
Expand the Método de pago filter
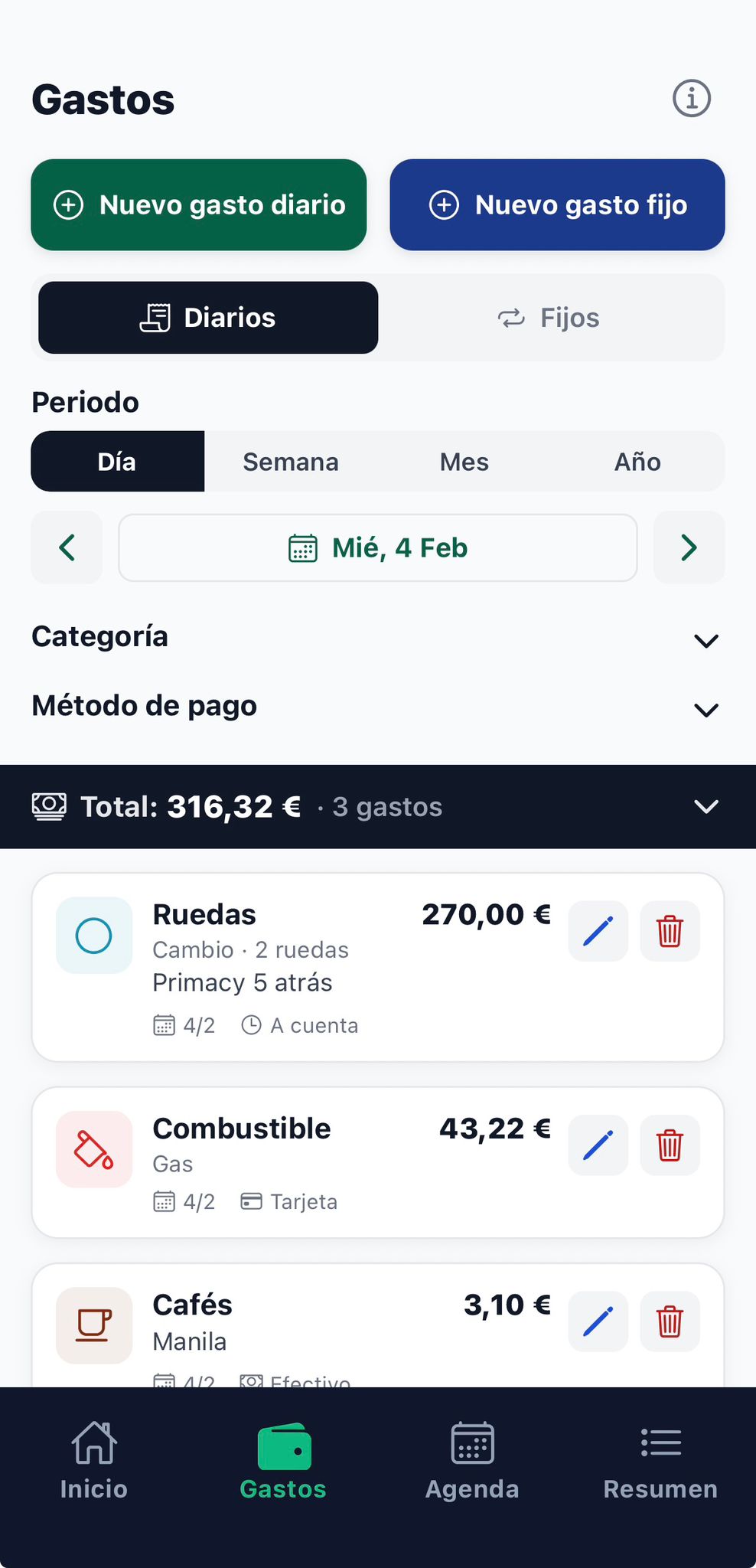(x=707, y=709)
